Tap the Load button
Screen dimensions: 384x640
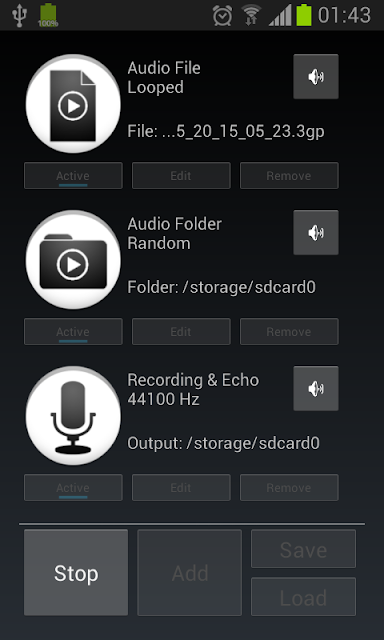303,597
